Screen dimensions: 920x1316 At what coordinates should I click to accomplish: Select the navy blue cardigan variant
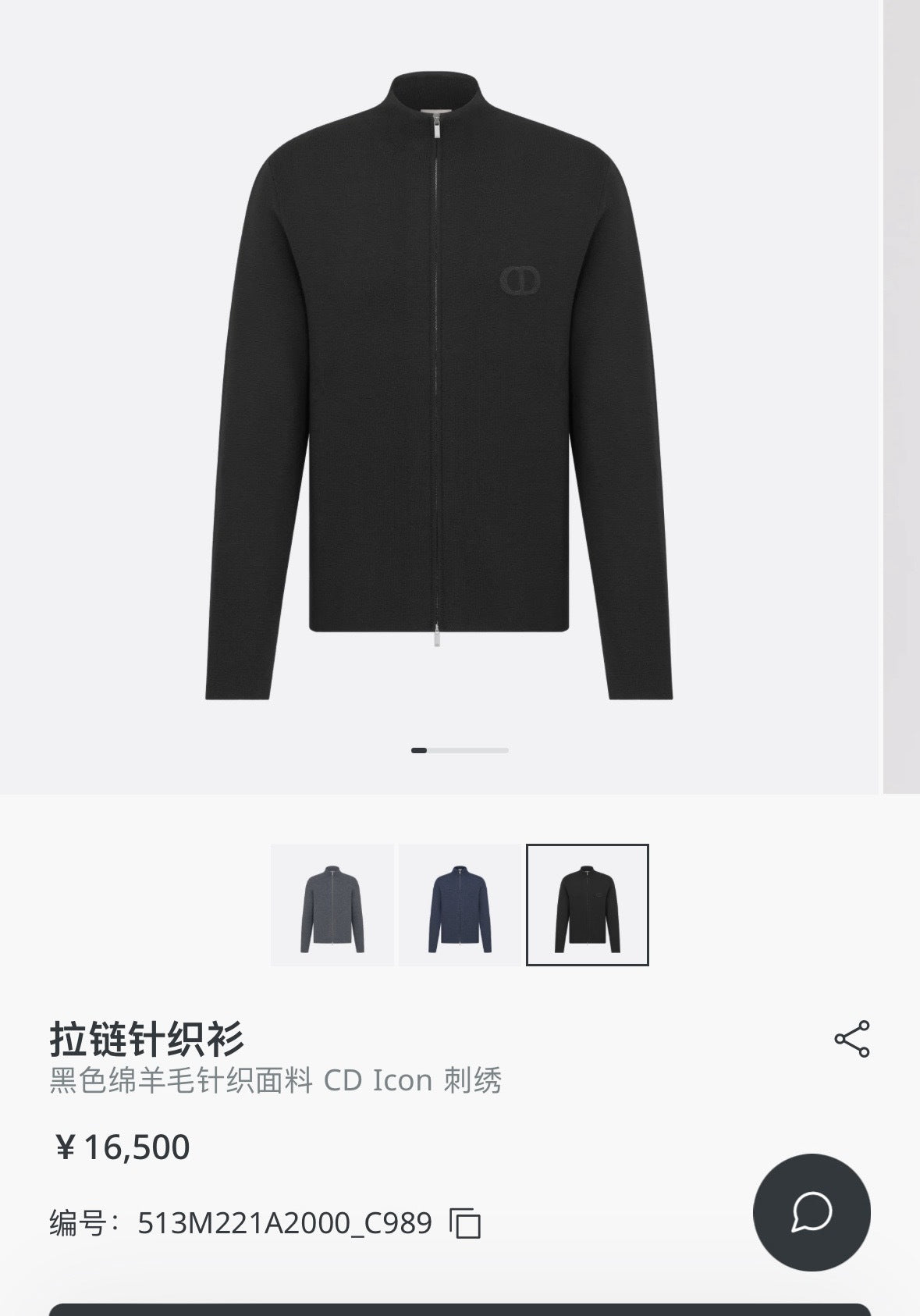[x=460, y=905]
